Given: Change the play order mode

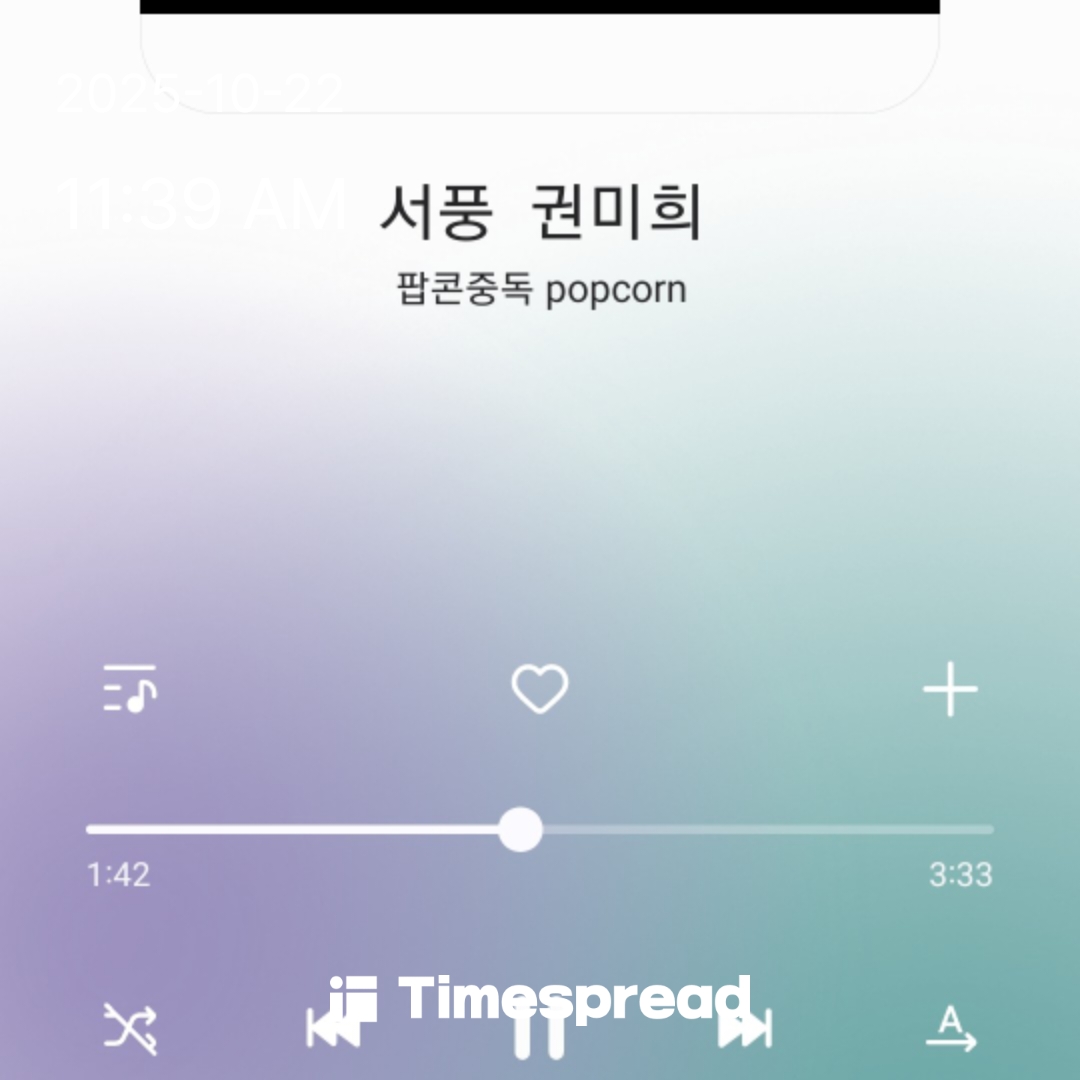Looking at the screenshot, I should (x=950, y=1029).
